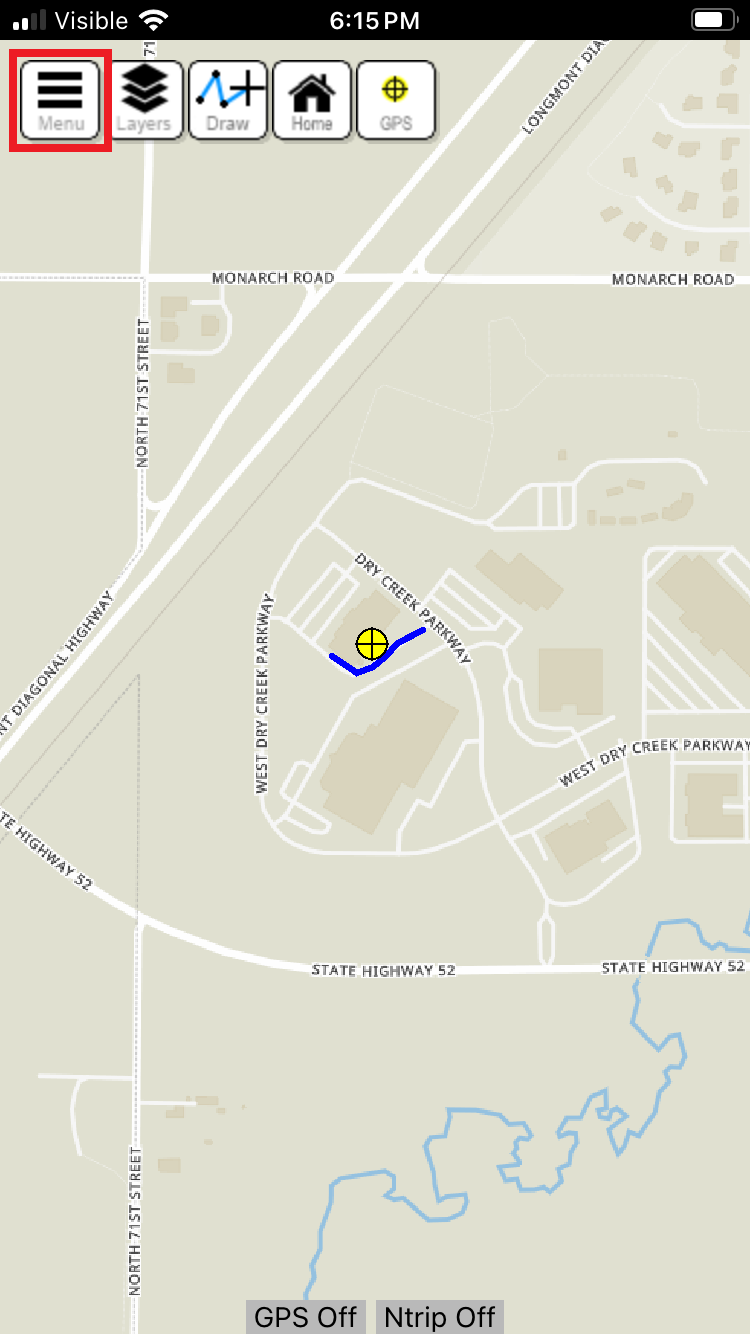Tap the GPS toolbar button
This screenshot has width=750, height=1334.
pos(396,100)
